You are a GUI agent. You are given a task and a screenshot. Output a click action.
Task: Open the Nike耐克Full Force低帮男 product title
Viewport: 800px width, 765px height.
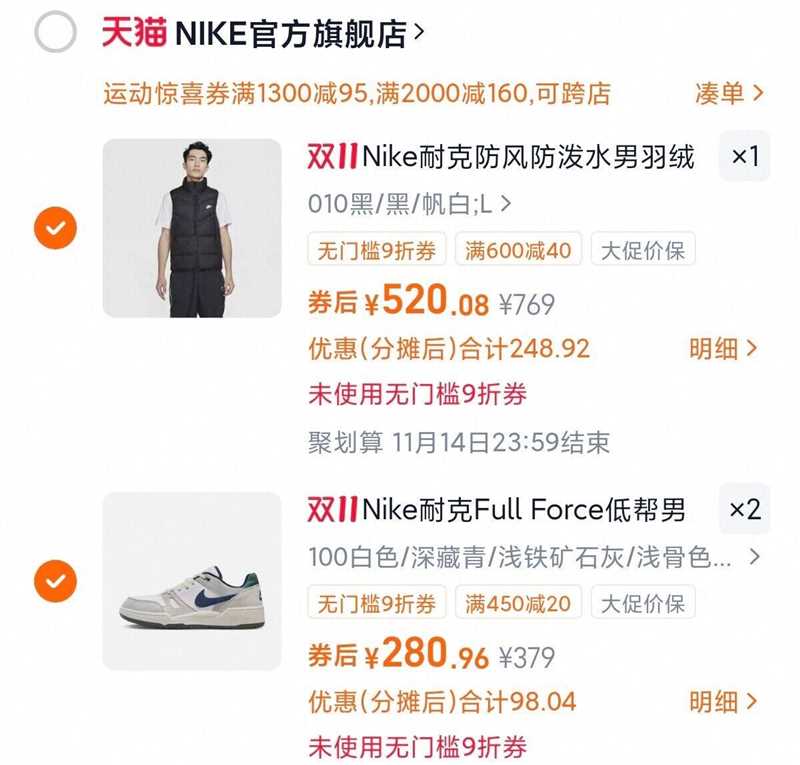point(497,510)
